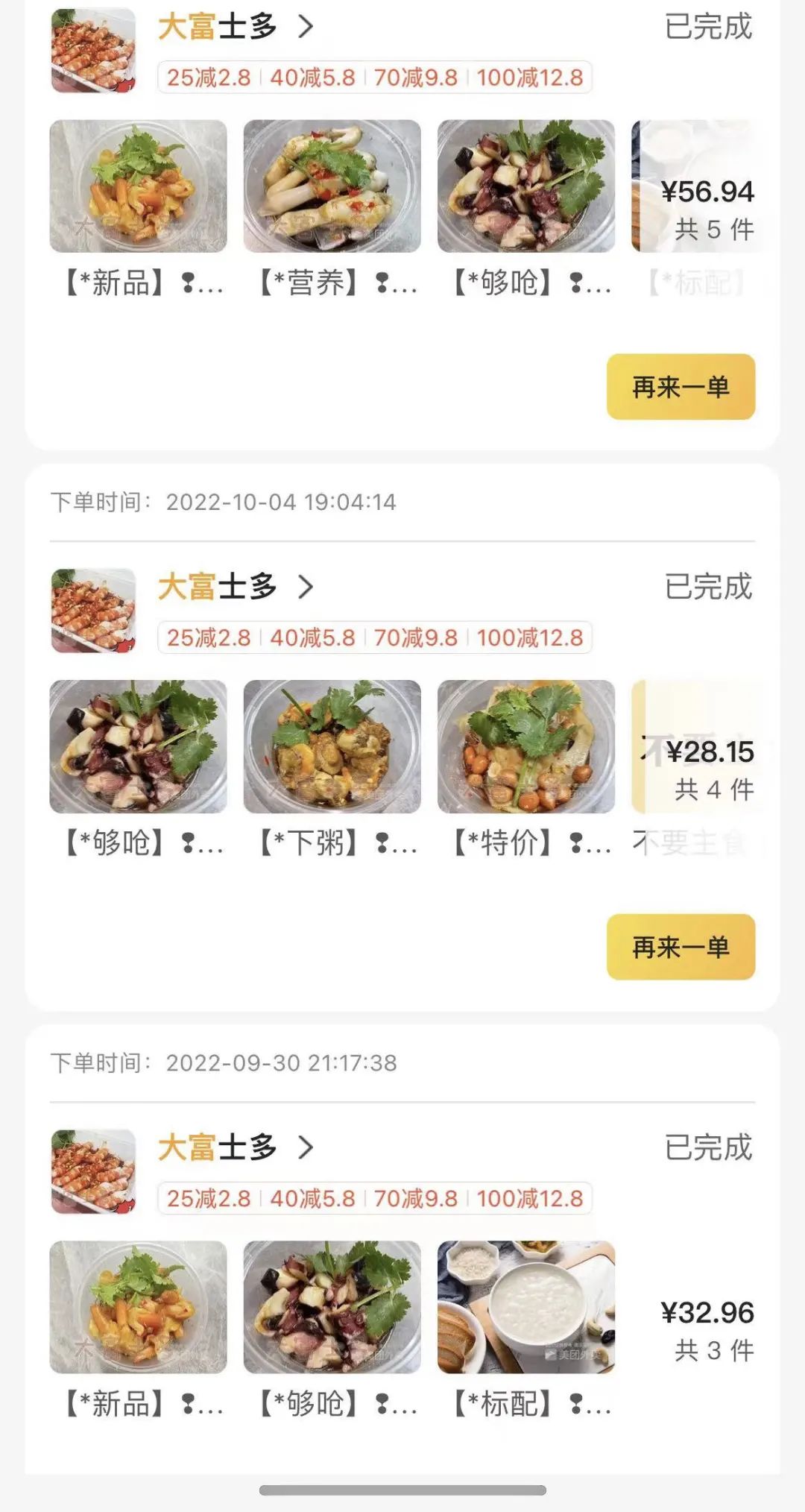Open the porridge 【*标配】 photo in the last order
Image resolution: width=805 pixels, height=1512 pixels.
pyautogui.click(x=525, y=1310)
